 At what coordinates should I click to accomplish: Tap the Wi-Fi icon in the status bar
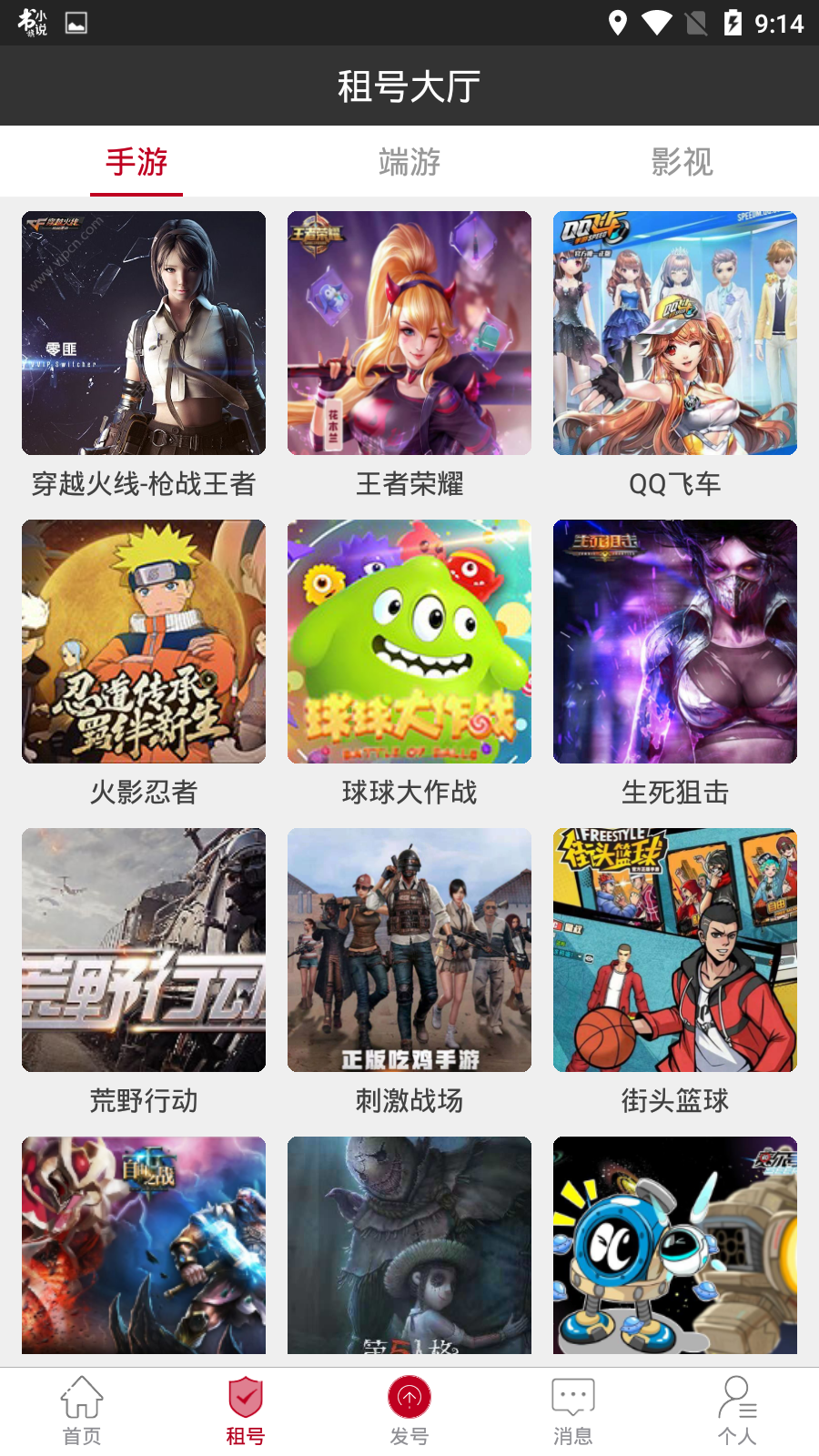point(657,22)
